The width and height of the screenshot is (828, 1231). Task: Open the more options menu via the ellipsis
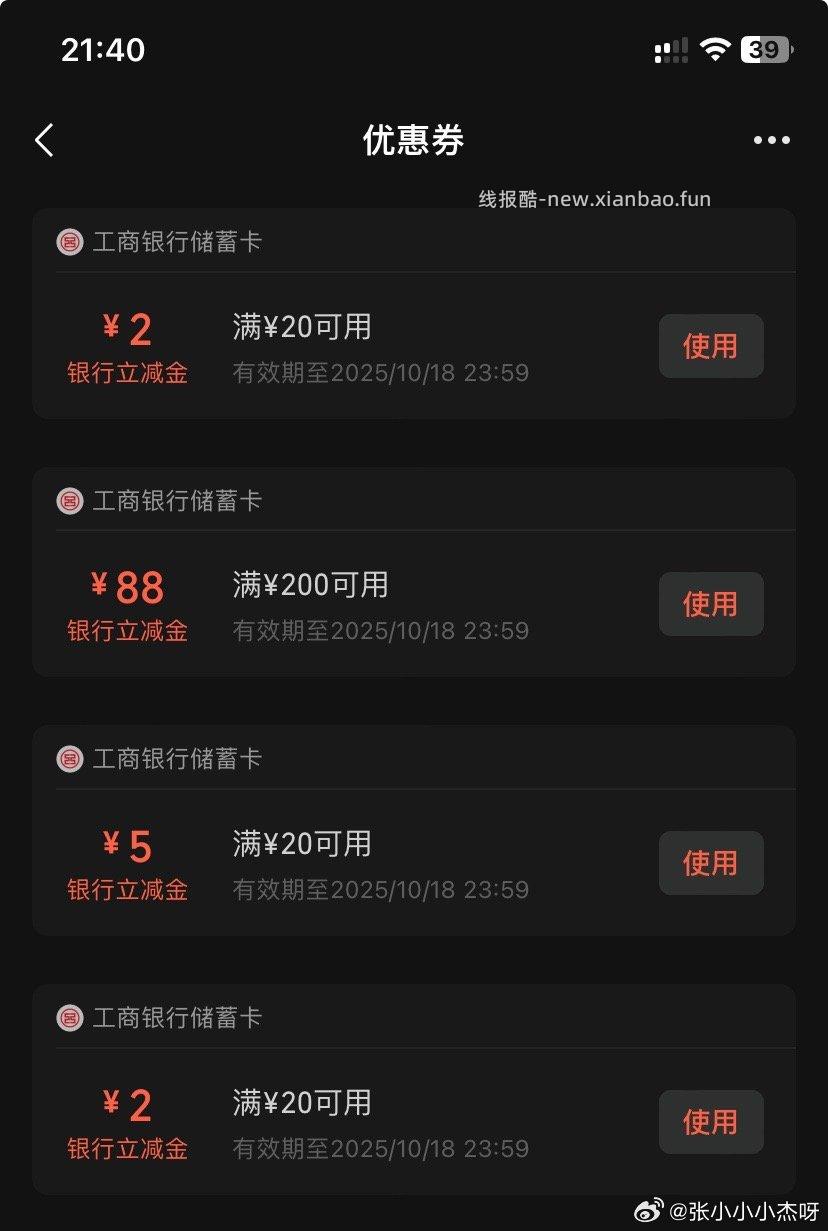click(770, 140)
